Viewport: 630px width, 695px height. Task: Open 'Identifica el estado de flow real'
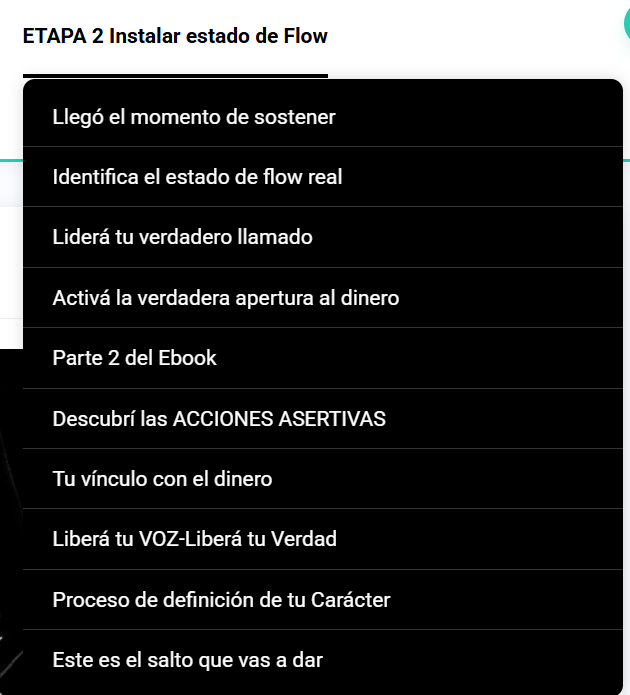coord(197,177)
